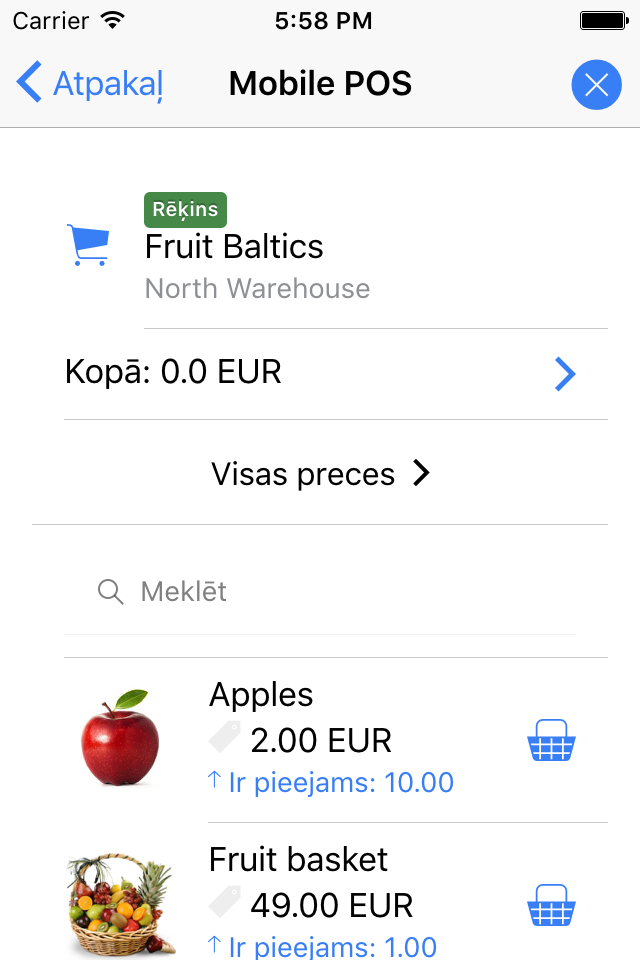Add Fruit basket to the basket
Image resolution: width=640 pixels, height=960 pixels.
pos(551,906)
